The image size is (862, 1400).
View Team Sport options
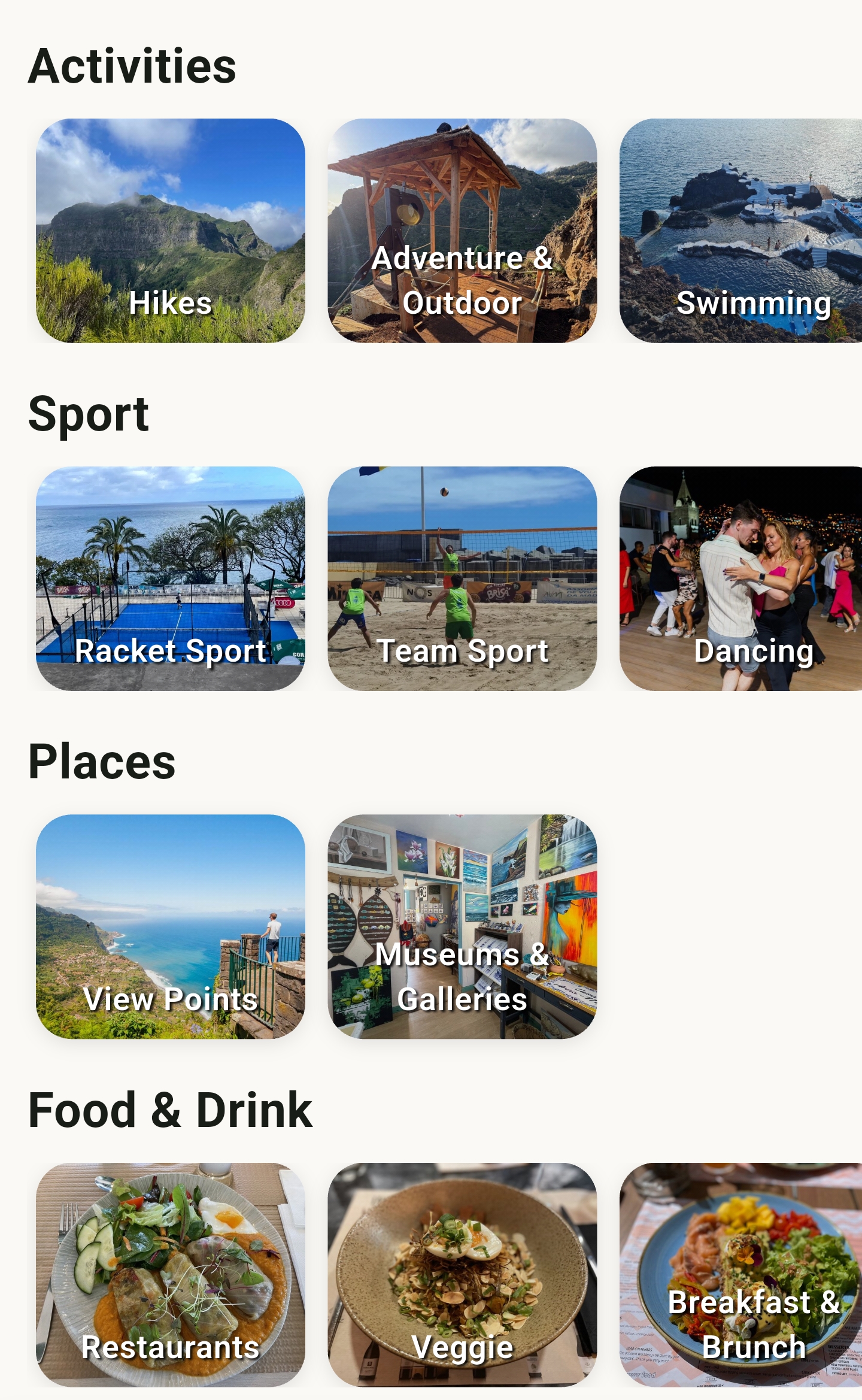coord(462,578)
